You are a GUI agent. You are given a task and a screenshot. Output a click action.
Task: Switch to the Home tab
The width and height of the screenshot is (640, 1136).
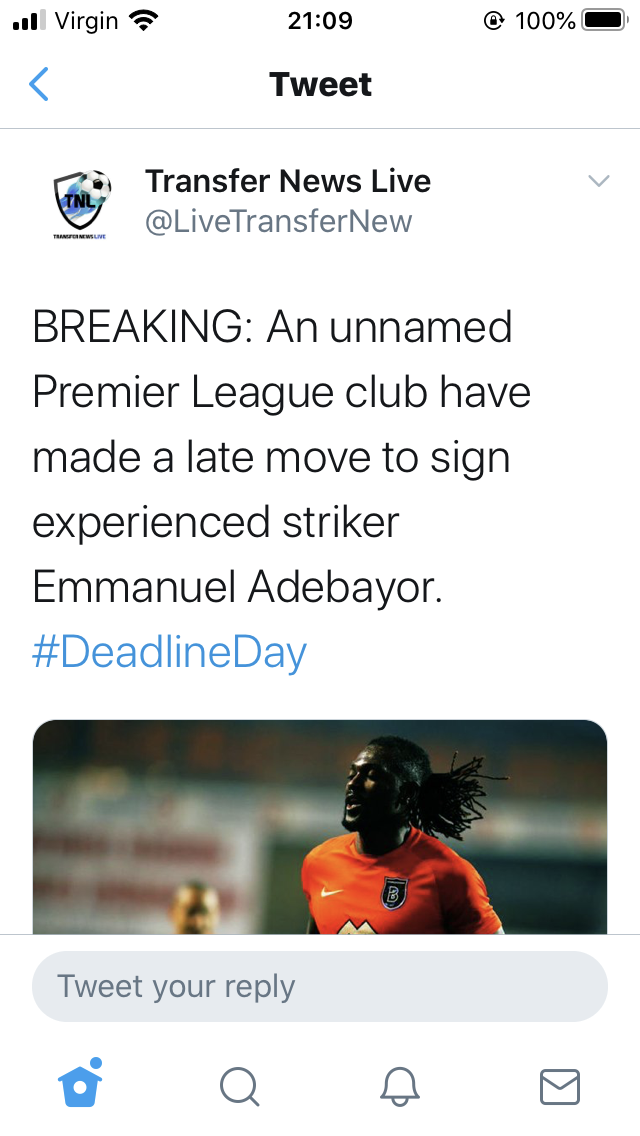point(80,1084)
